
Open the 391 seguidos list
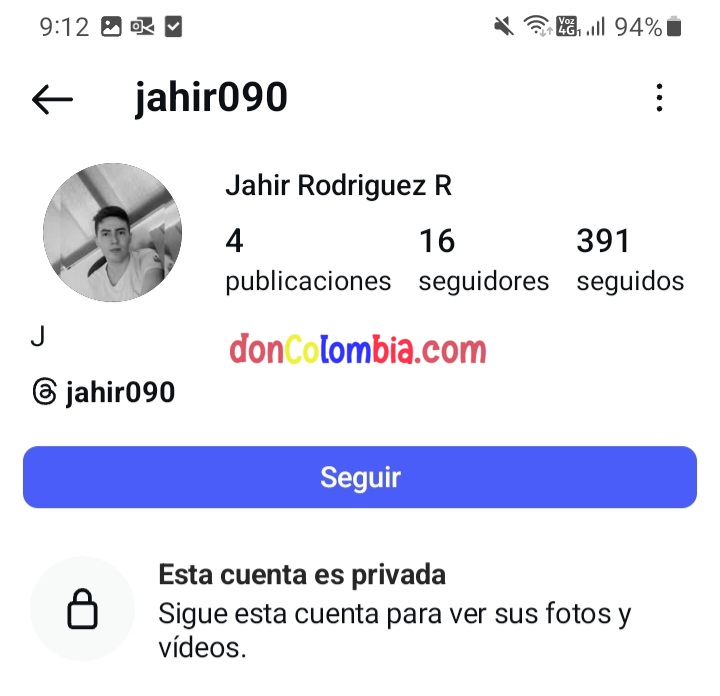coord(630,260)
